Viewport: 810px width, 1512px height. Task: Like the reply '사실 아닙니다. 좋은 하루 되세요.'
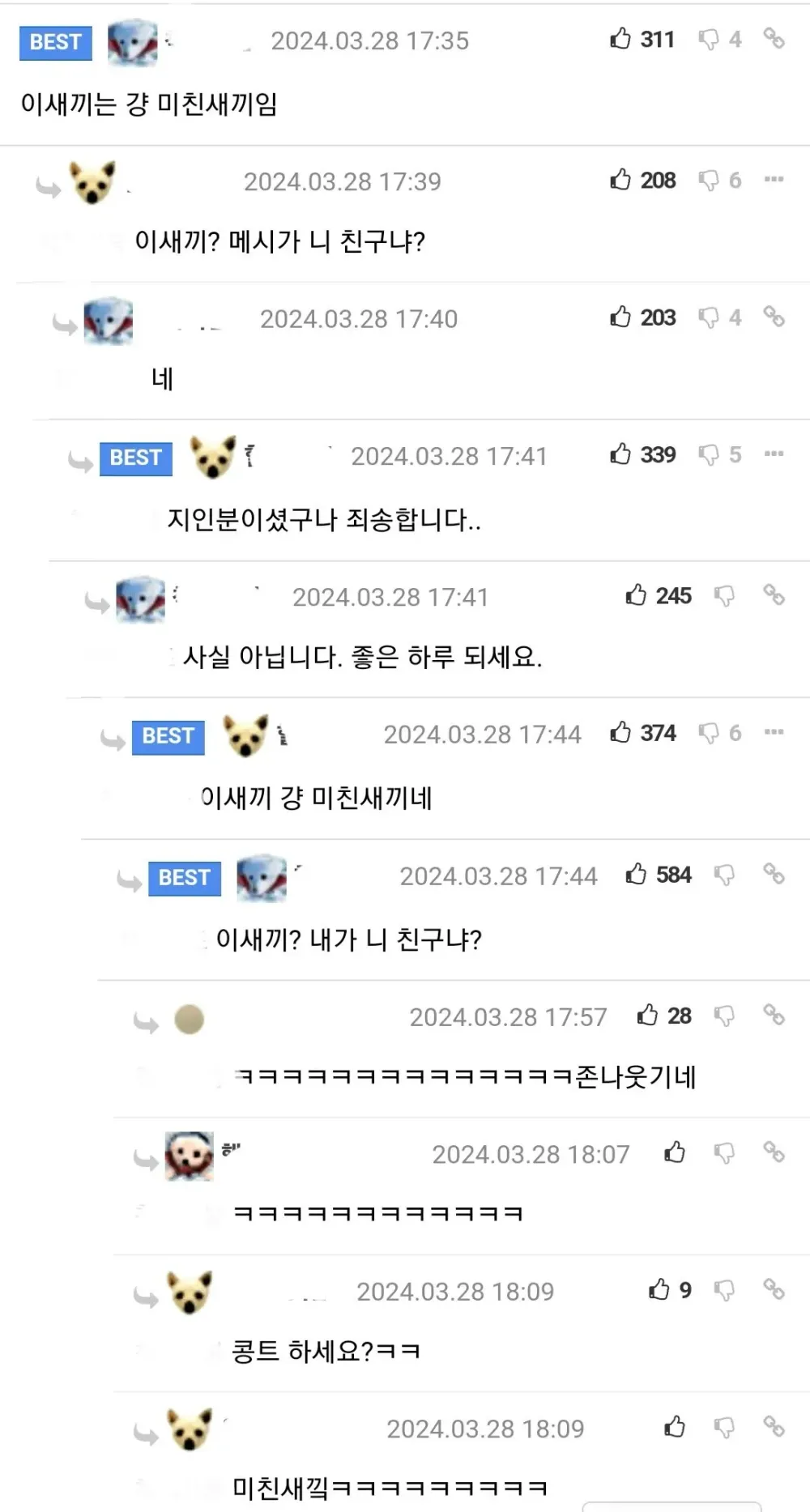[636, 596]
